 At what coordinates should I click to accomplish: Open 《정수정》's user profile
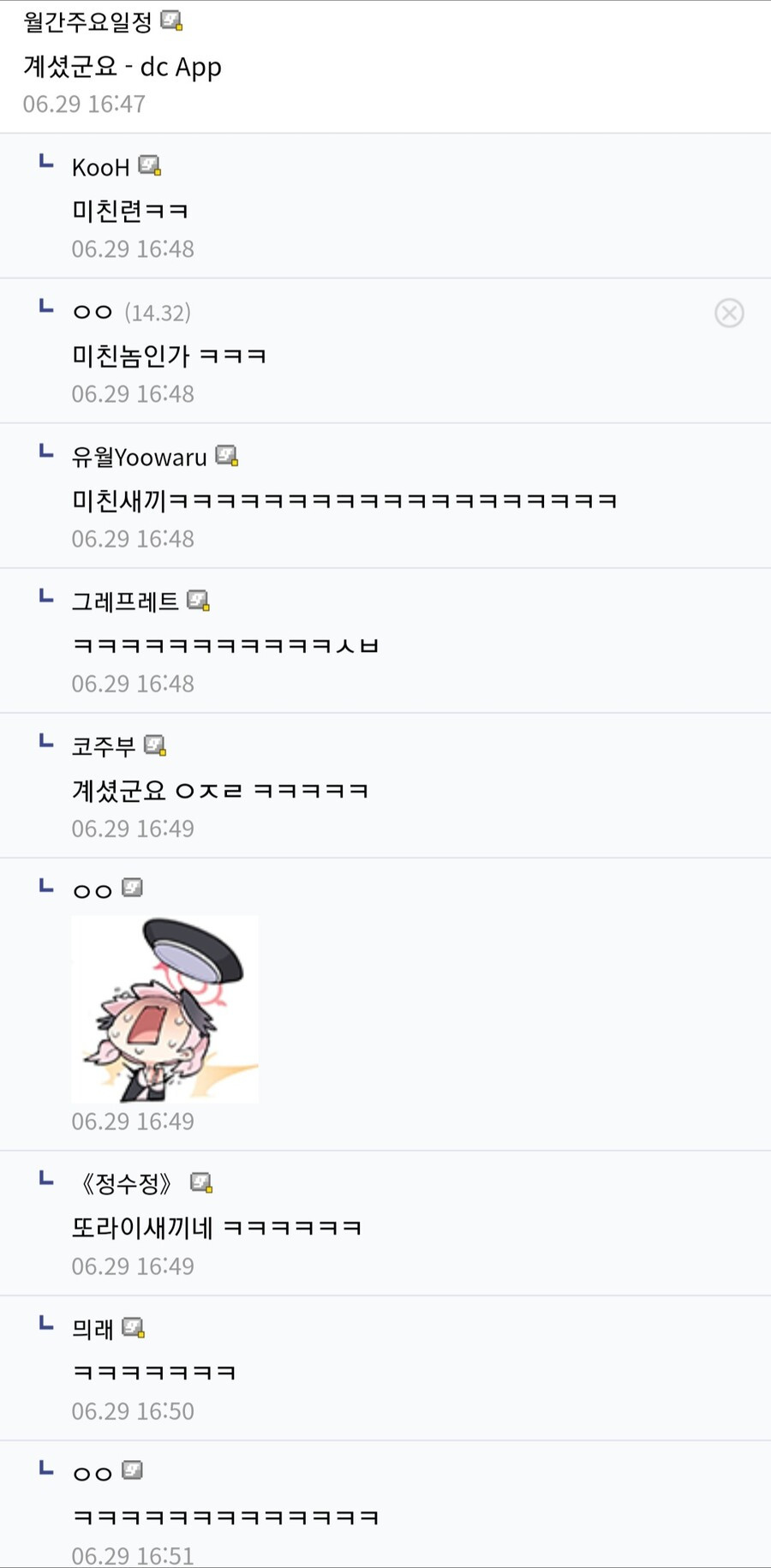click(x=127, y=1184)
